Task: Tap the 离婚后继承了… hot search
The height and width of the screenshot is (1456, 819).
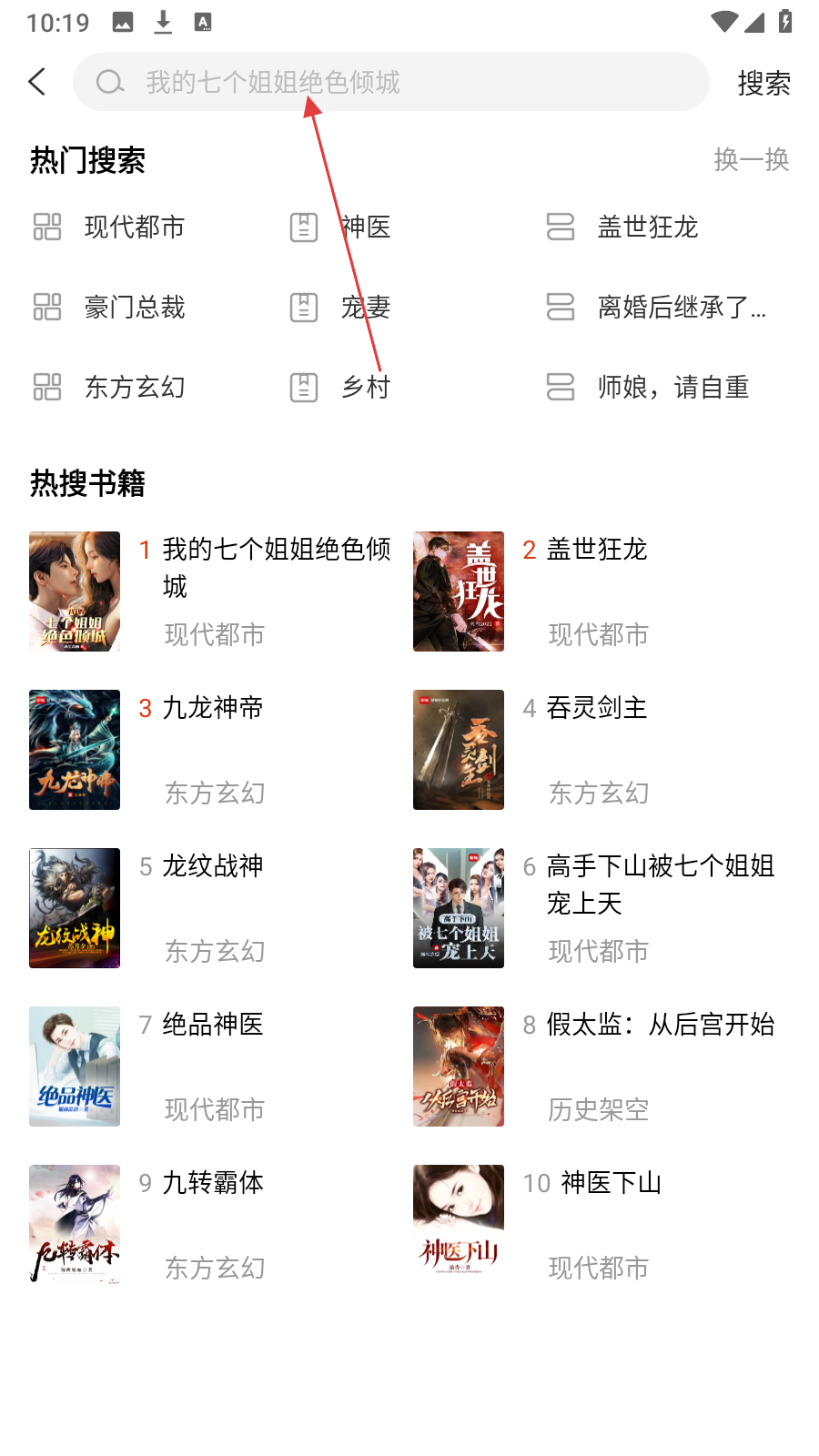Action: (x=681, y=307)
